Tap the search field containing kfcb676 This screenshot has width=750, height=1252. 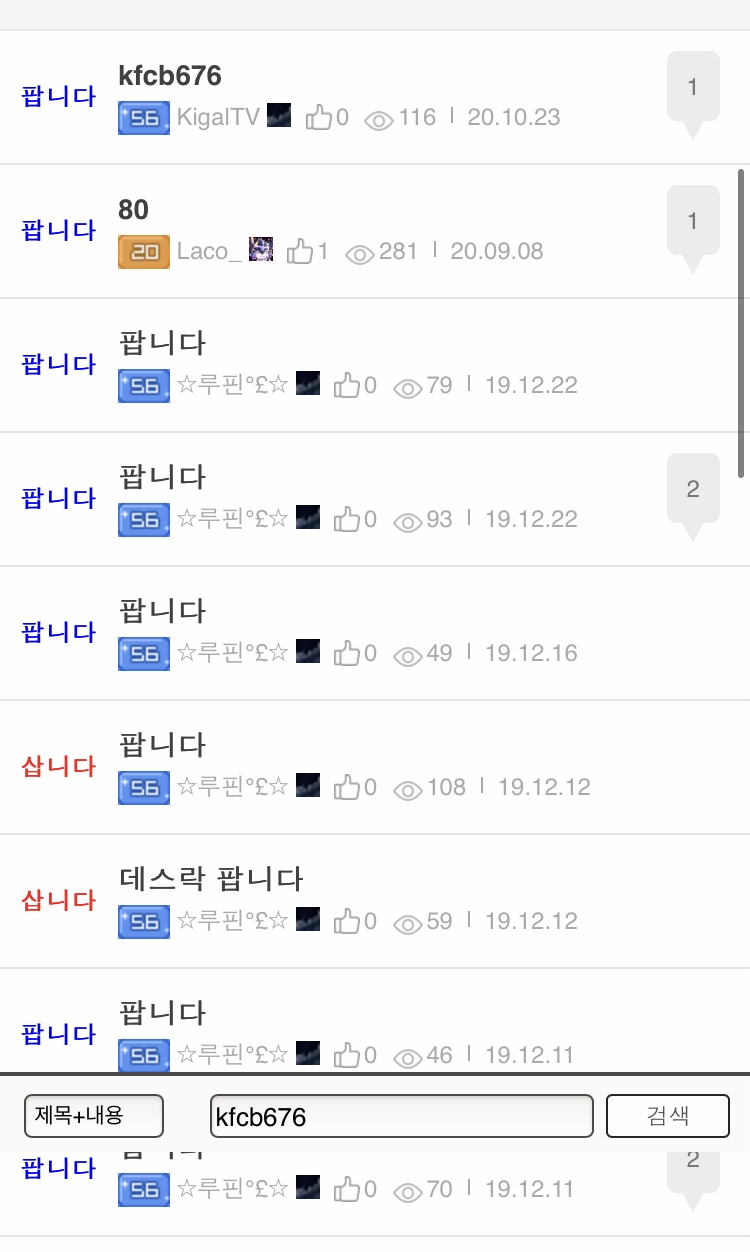[402, 1116]
